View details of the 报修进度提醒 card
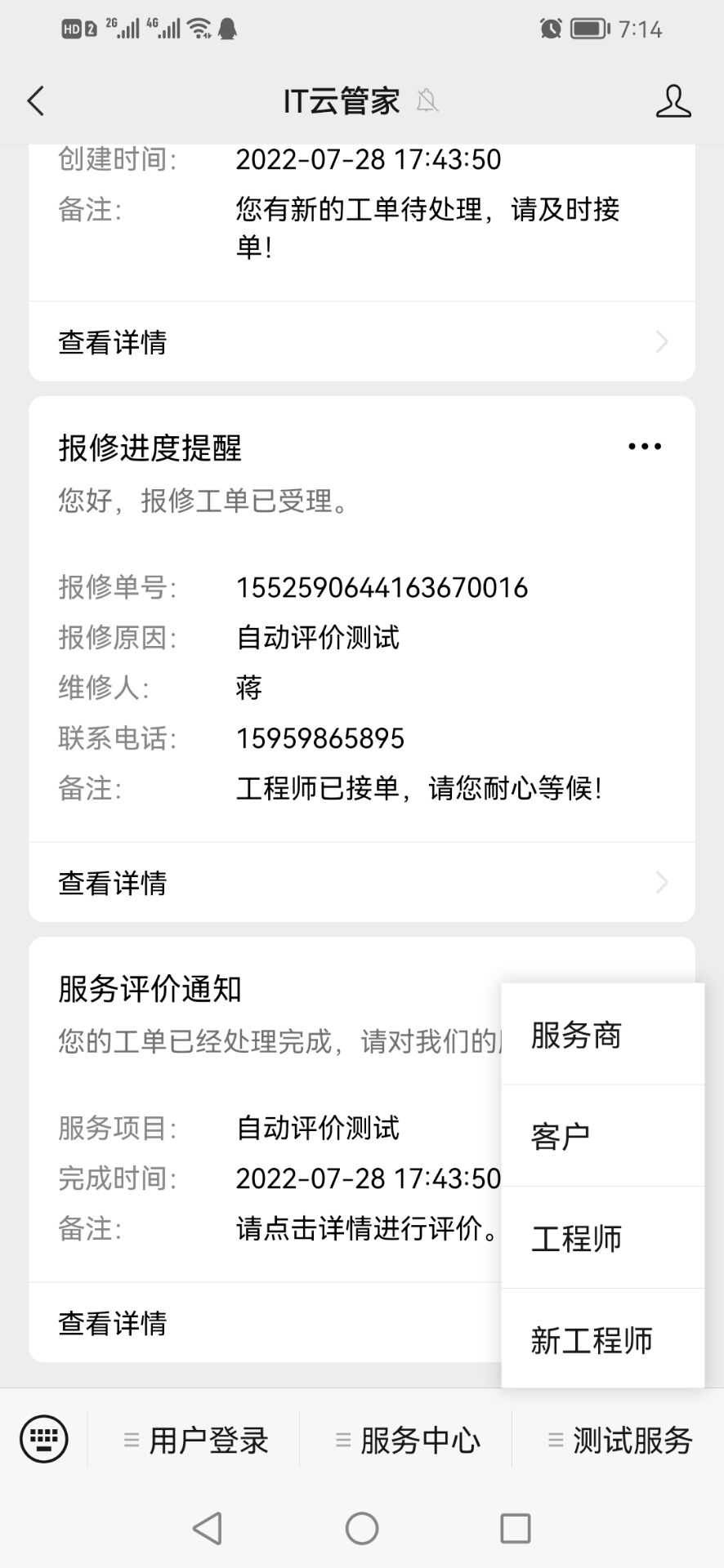Image resolution: width=724 pixels, height=1568 pixels. click(x=361, y=883)
